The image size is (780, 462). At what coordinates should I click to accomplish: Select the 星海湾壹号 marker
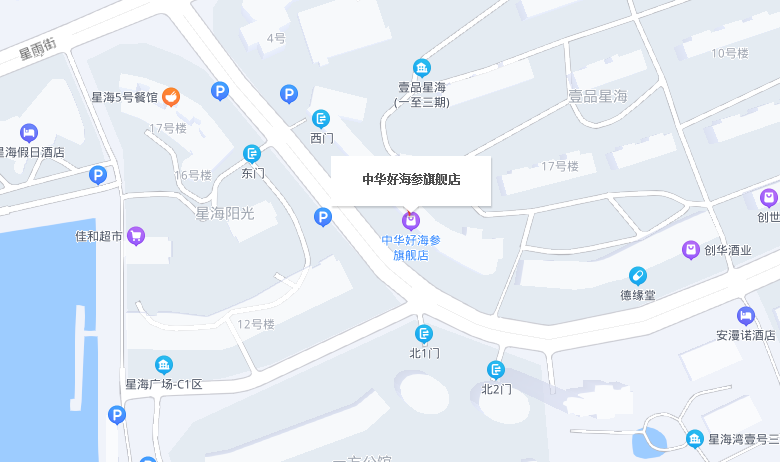[x=694, y=439]
